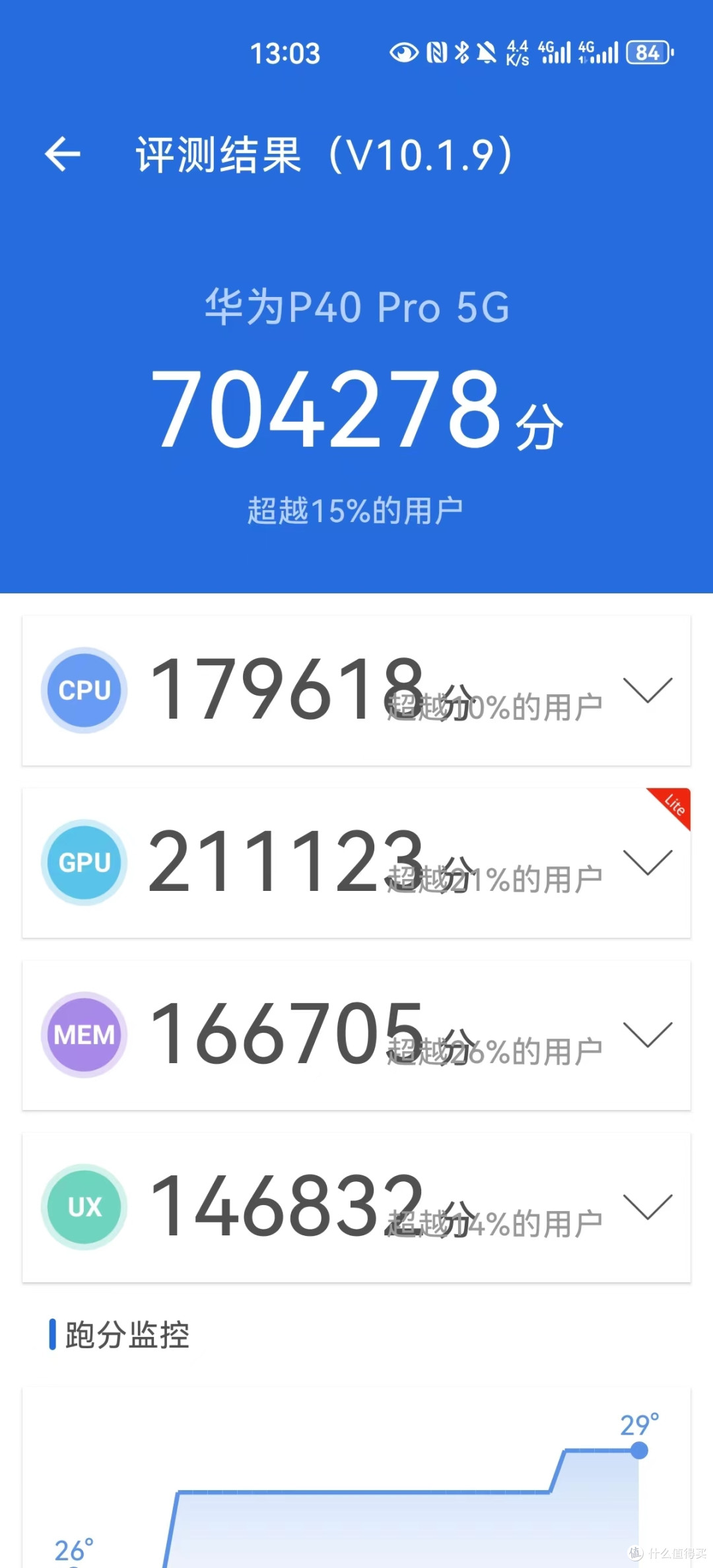Select the MEM score category icon
Image resolution: width=713 pixels, height=1568 pixels.
(83, 1034)
